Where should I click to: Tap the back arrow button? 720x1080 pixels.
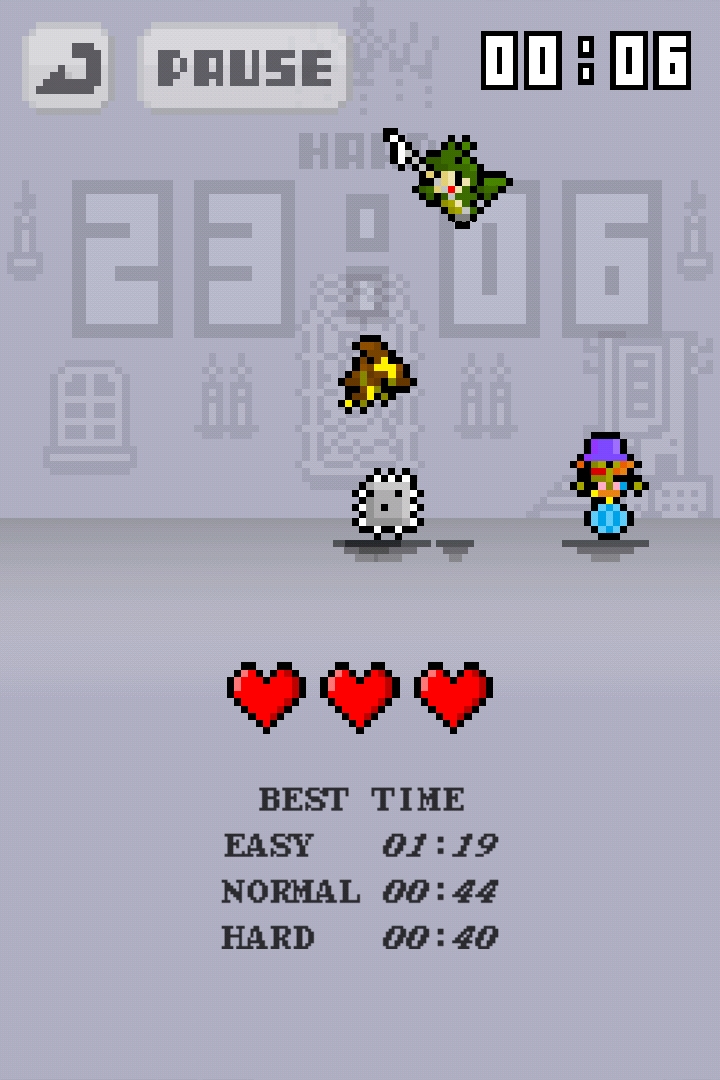tap(68, 67)
